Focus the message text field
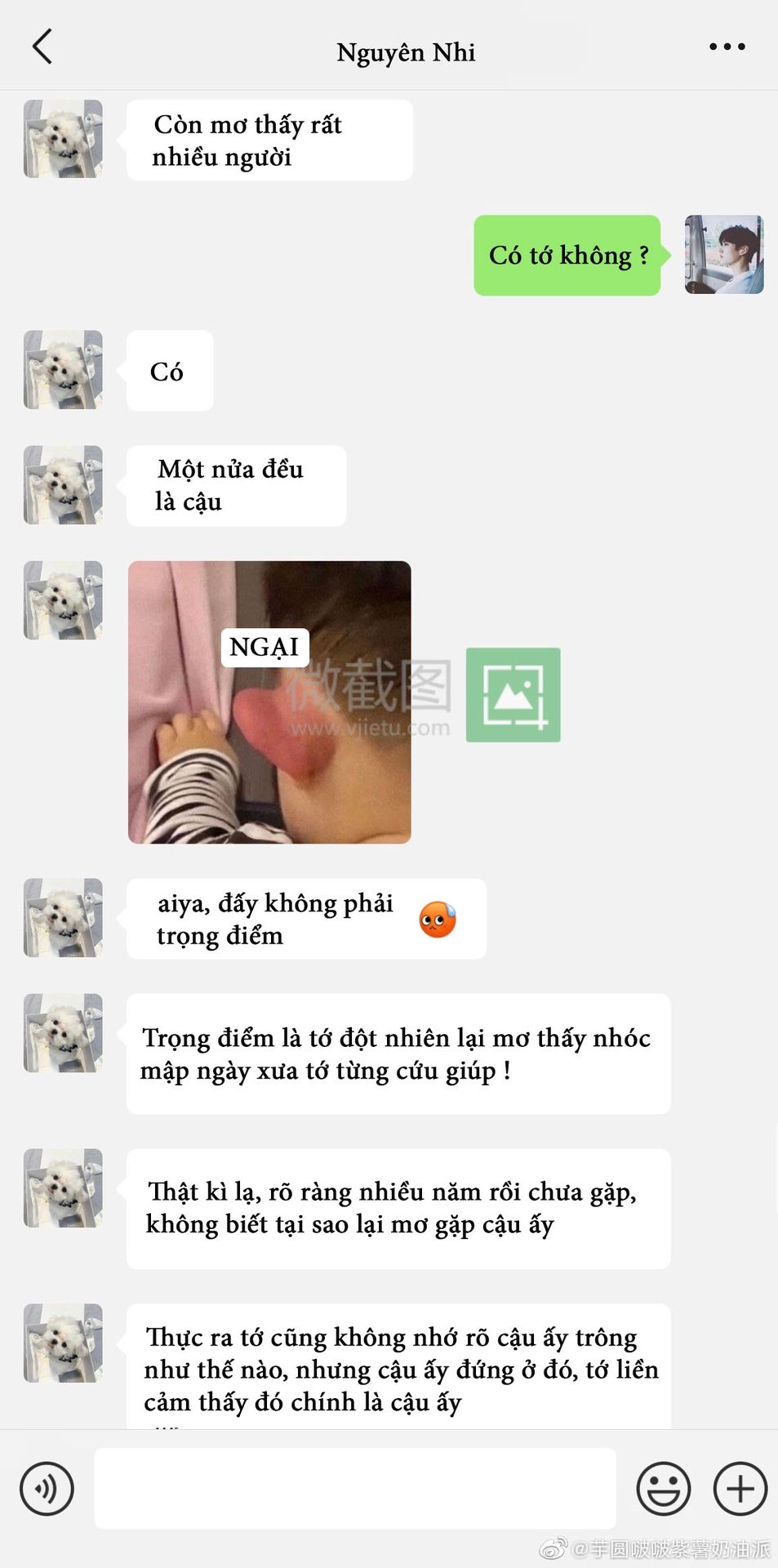The image size is (778, 1568). 355,1488
